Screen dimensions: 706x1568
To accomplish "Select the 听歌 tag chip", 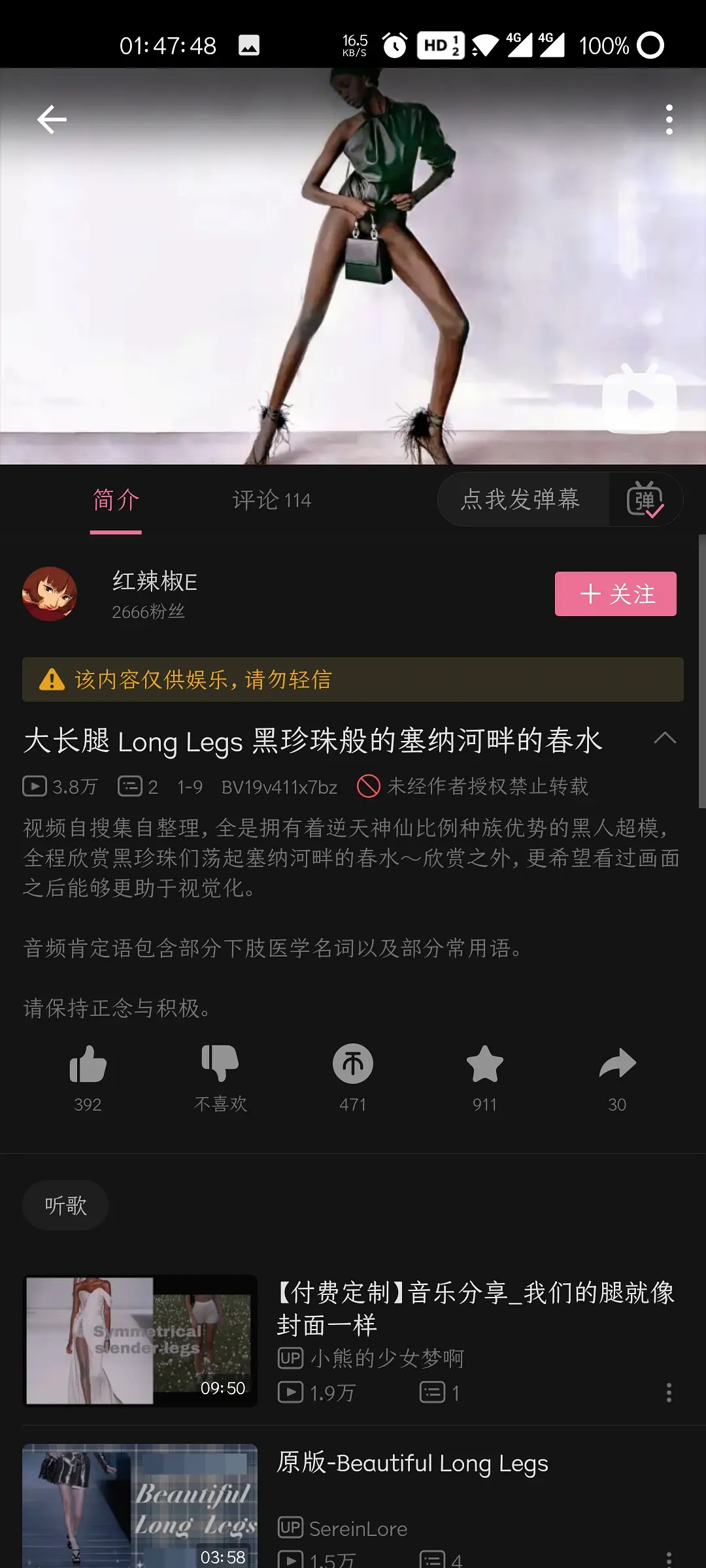I will (65, 1205).
